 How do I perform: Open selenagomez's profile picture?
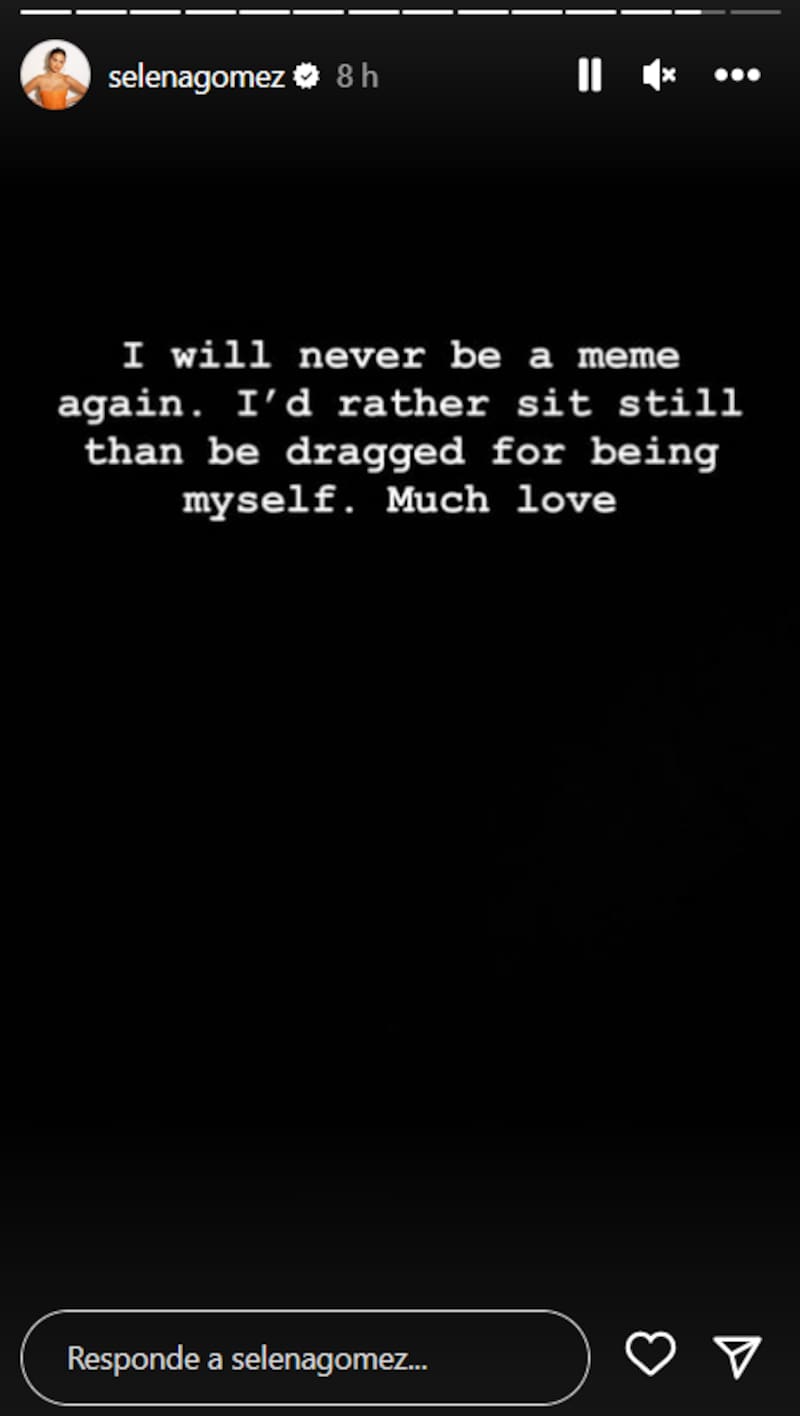click(57, 75)
